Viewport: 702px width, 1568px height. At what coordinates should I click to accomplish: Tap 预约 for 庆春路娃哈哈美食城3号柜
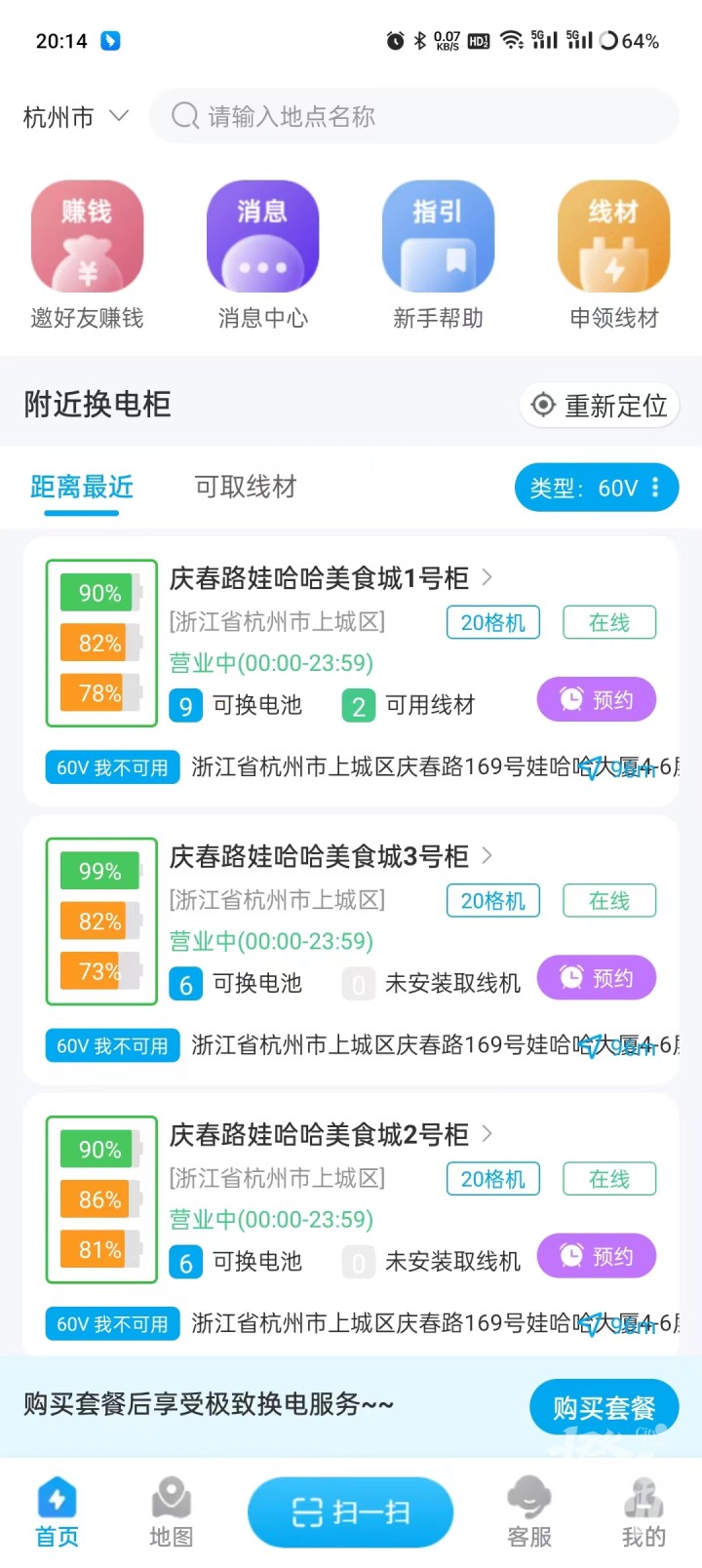point(596,977)
